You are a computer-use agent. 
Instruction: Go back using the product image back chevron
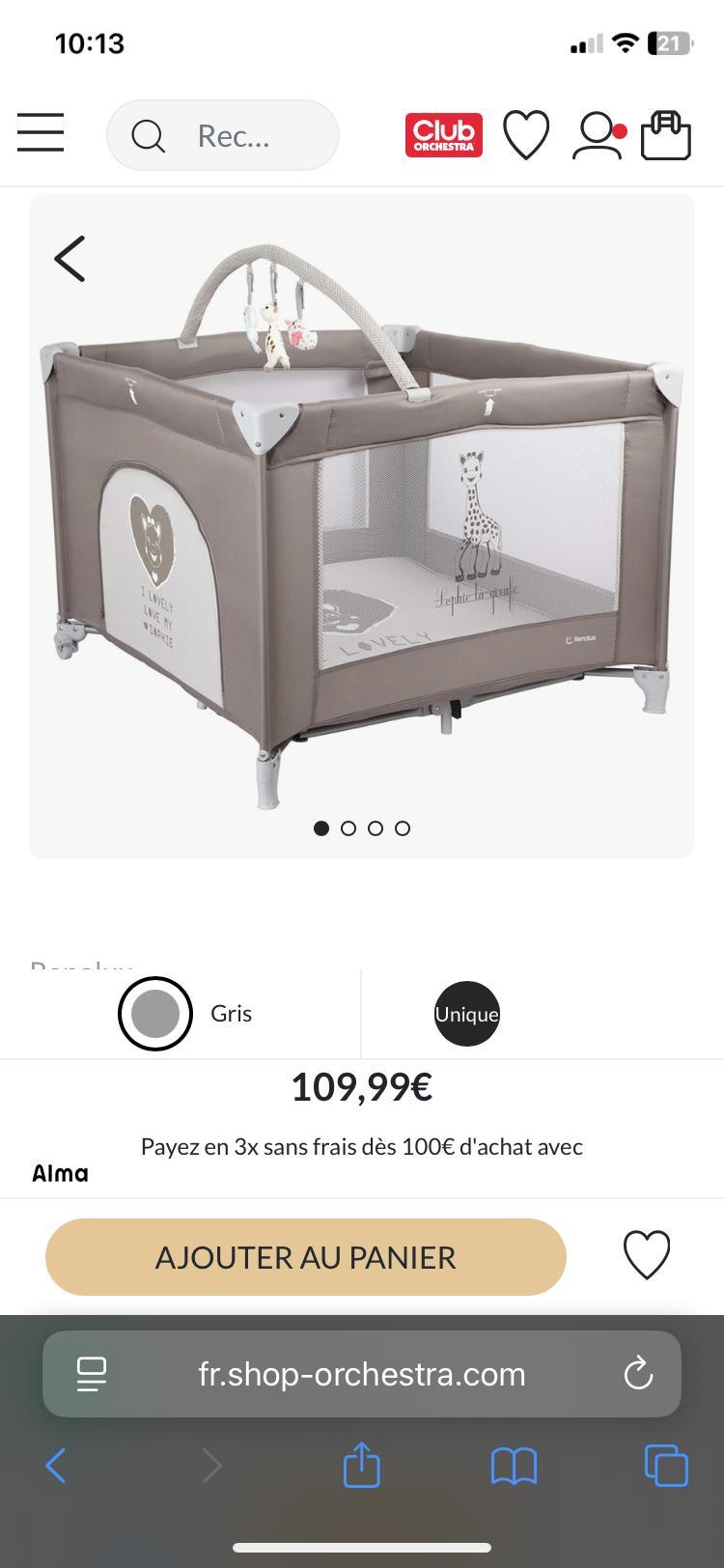pyautogui.click(x=70, y=259)
